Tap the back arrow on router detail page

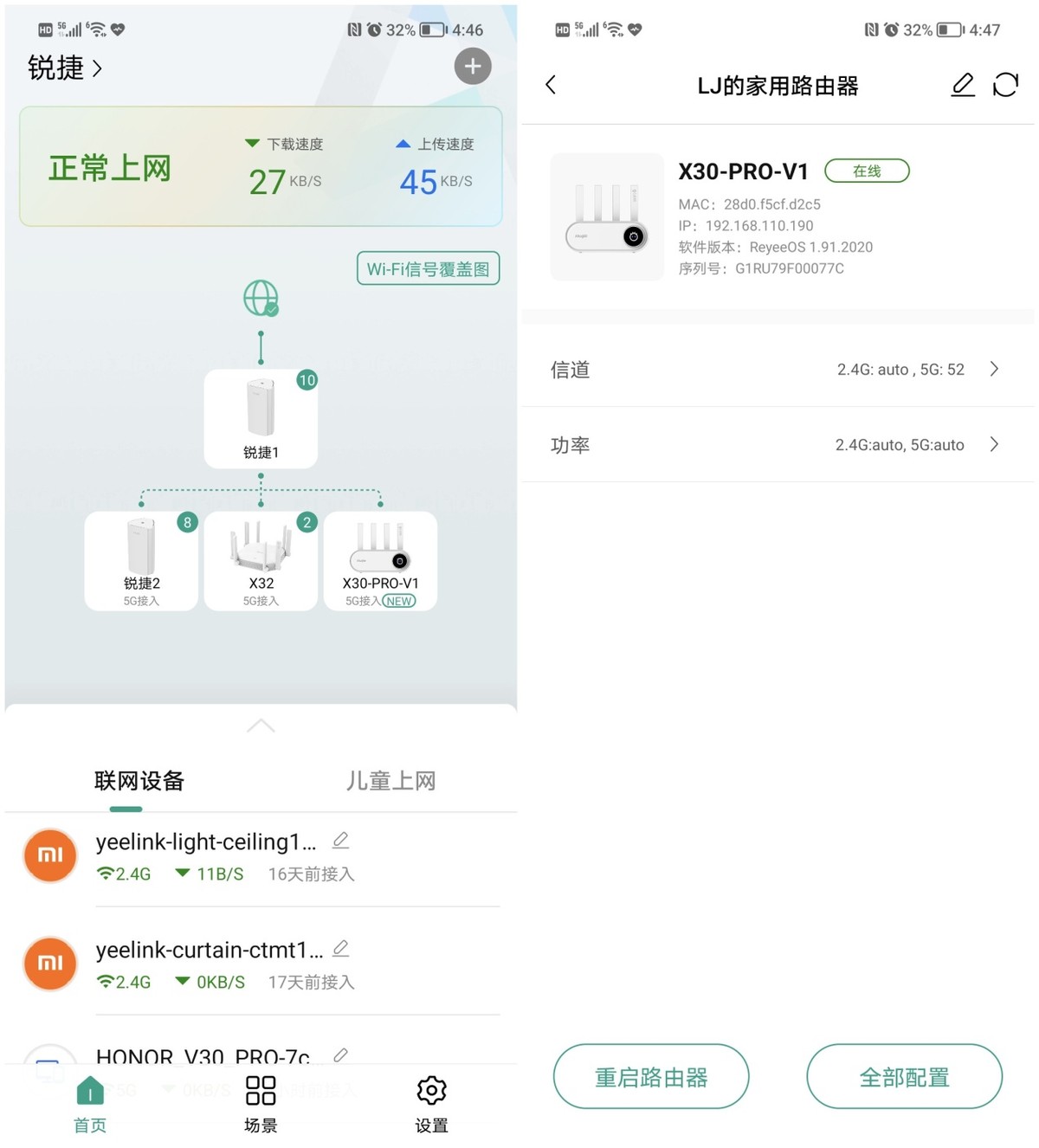pyautogui.click(x=551, y=85)
